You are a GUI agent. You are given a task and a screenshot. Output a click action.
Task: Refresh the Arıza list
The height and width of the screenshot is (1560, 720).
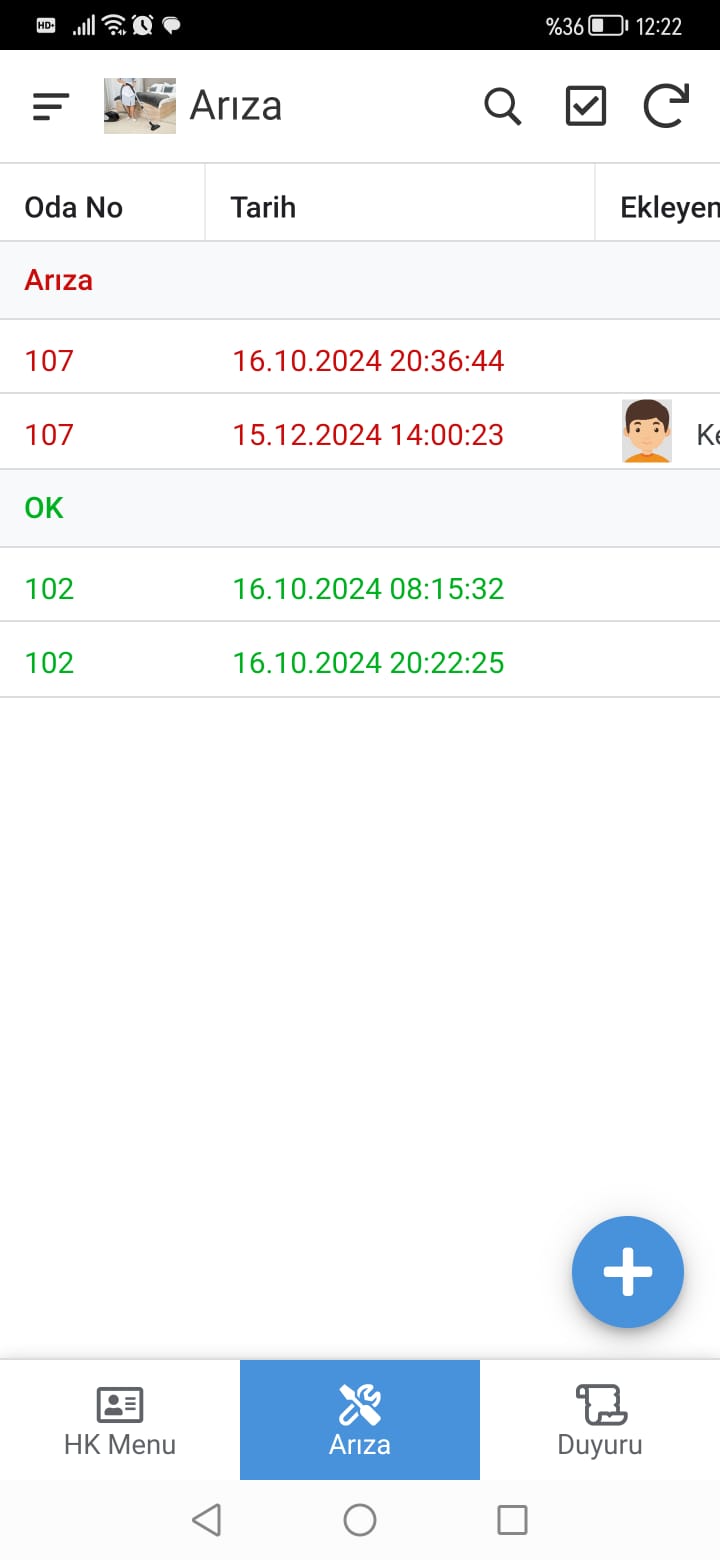[666, 106]
